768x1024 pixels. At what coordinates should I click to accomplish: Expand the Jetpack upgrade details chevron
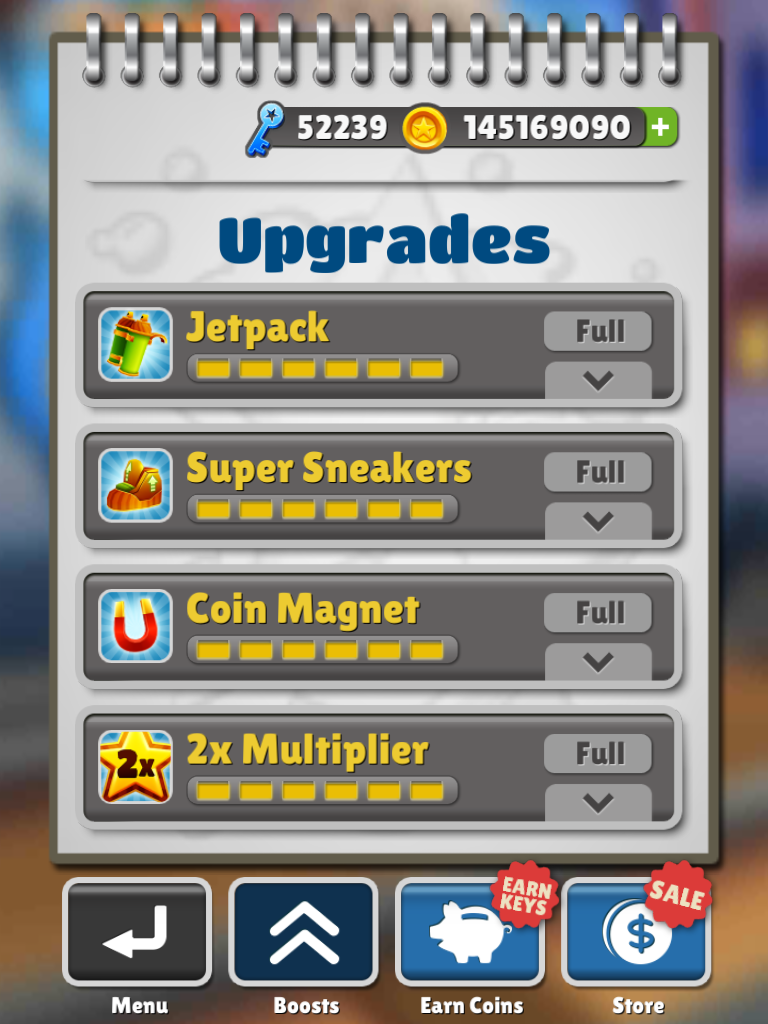[x=598, y=380]
